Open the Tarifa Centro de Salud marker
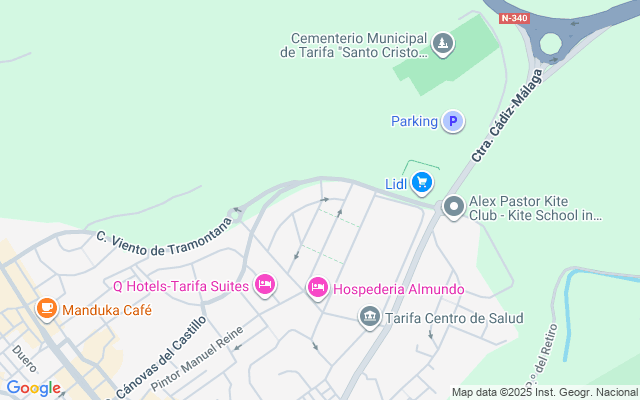640x400 pixels. pyautogui.click(x=370, y=317)
